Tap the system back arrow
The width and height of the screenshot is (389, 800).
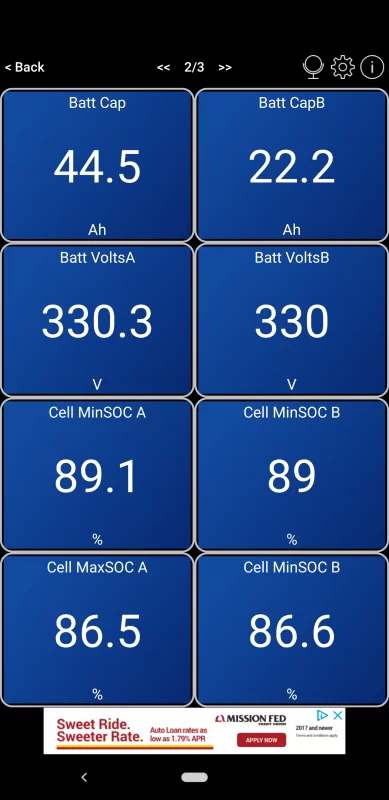pyautogui.click(x=84, y=777)
